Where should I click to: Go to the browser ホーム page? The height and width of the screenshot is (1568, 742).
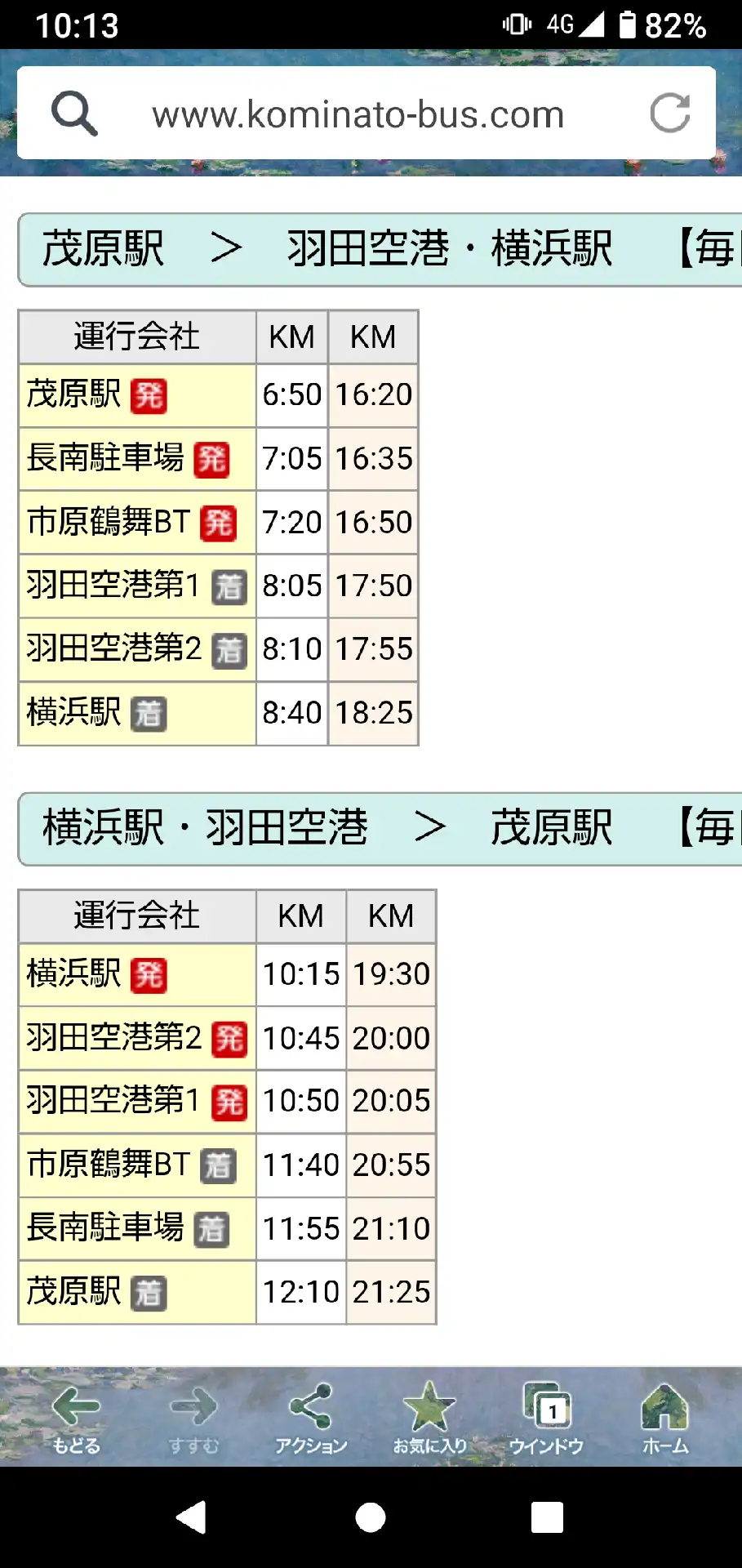[665, 1419]
